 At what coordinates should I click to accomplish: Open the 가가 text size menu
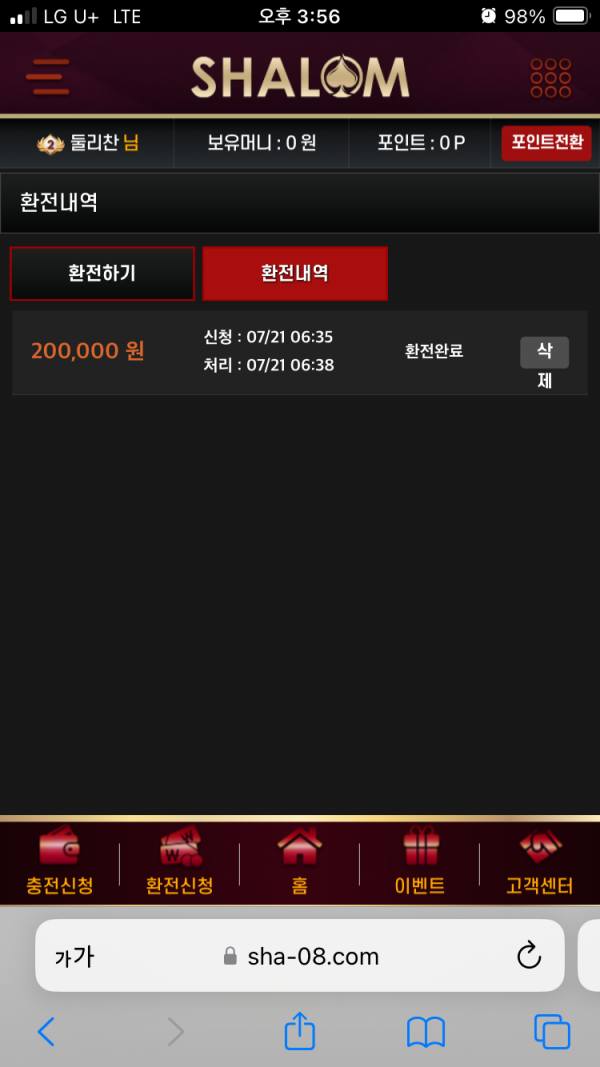(74, 957)
